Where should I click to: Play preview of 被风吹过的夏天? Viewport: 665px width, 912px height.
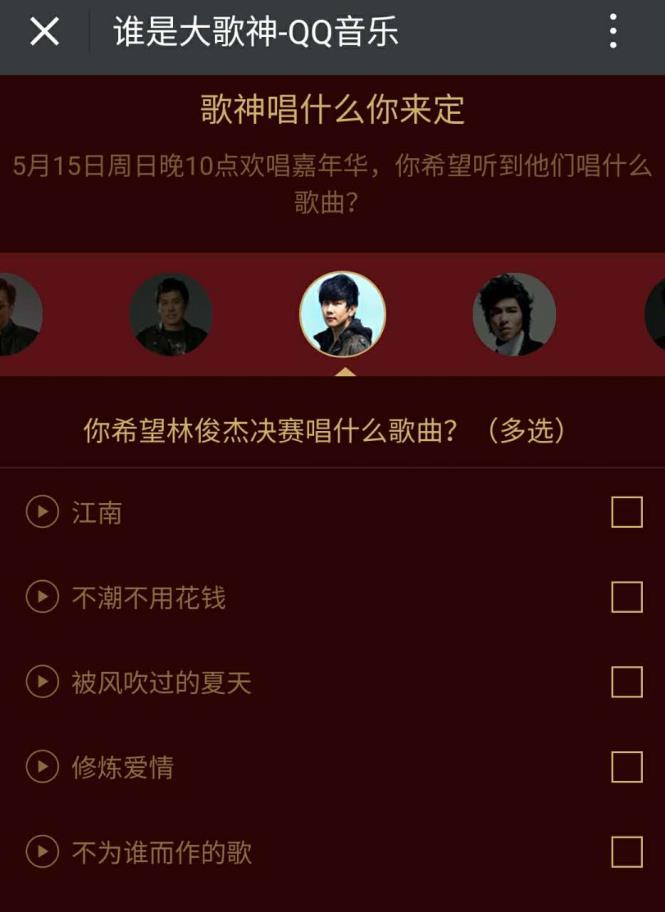point(41,683)
